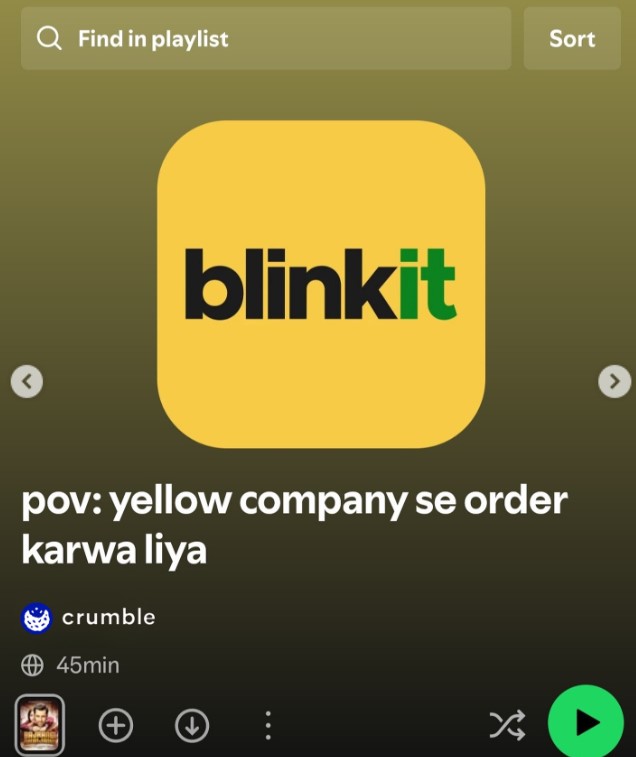Toggle shuffle mode

507,725
